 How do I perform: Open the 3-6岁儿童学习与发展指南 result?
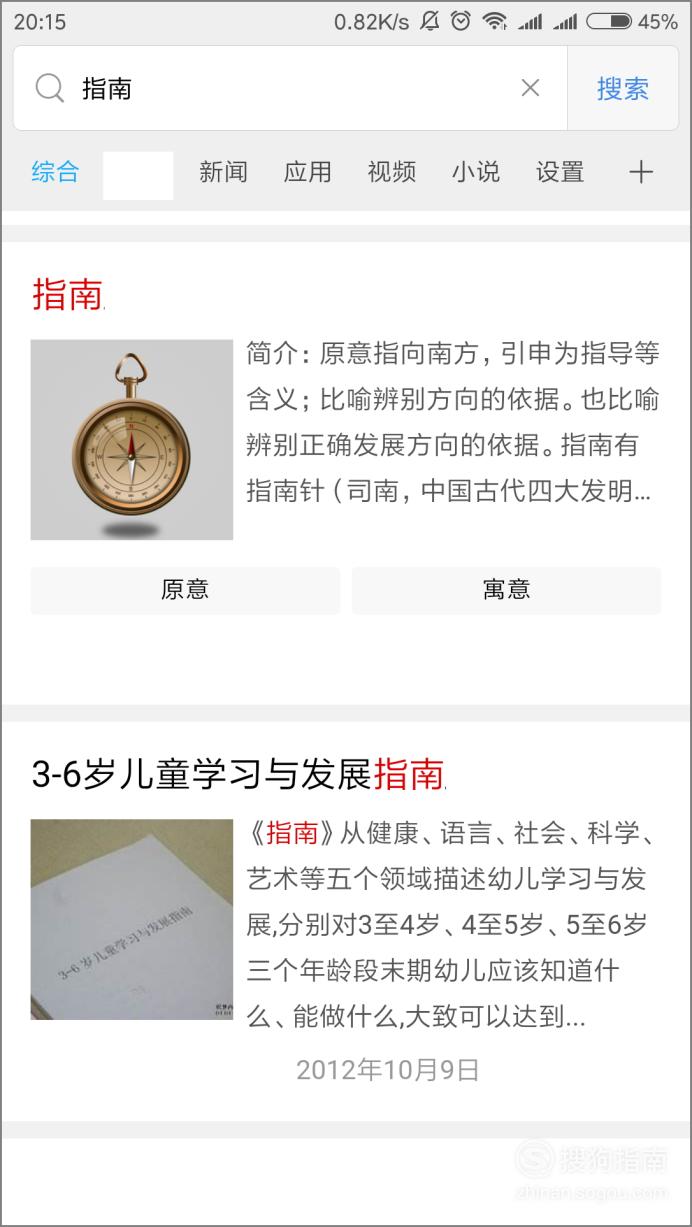click(238, 775)
